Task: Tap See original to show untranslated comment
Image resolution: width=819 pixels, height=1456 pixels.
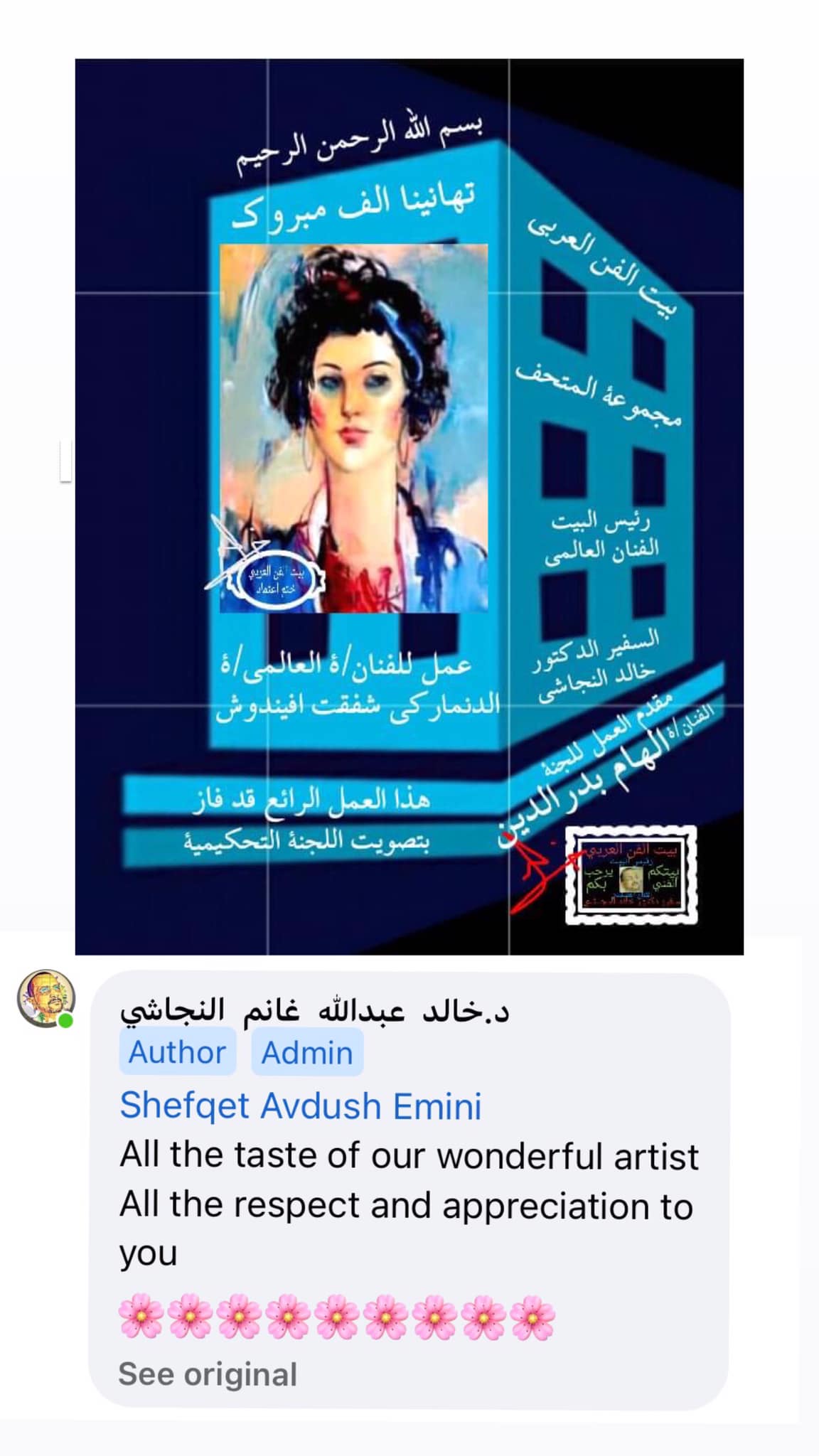Action: 208,1374
